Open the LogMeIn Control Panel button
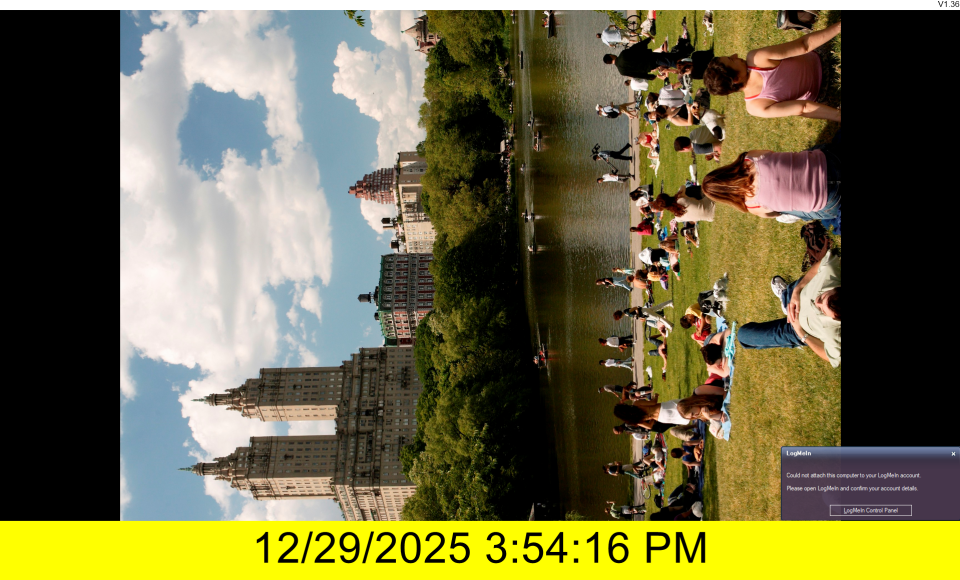This screenshot has width=960, height=580. click(x=870, y=510)
